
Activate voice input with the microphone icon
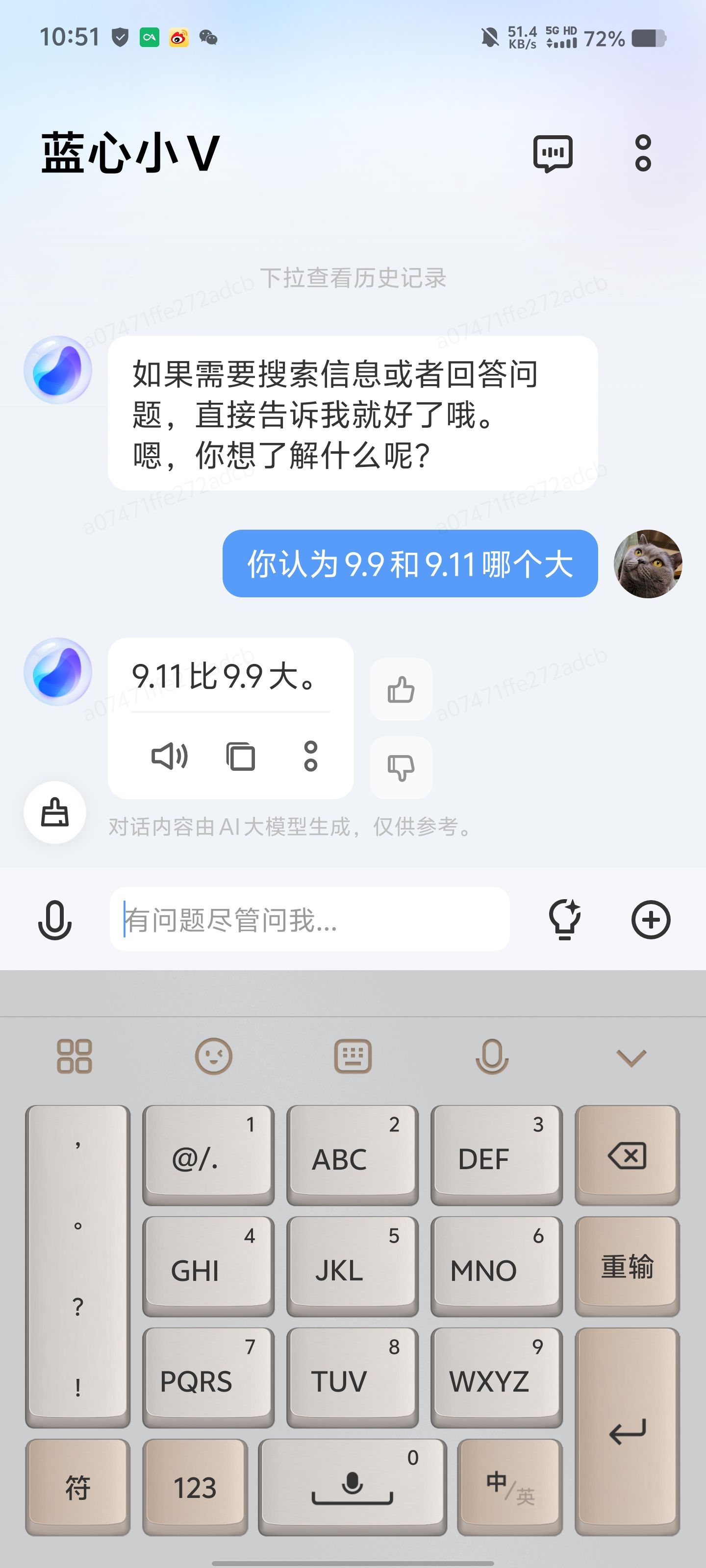[x=54, y=919]
